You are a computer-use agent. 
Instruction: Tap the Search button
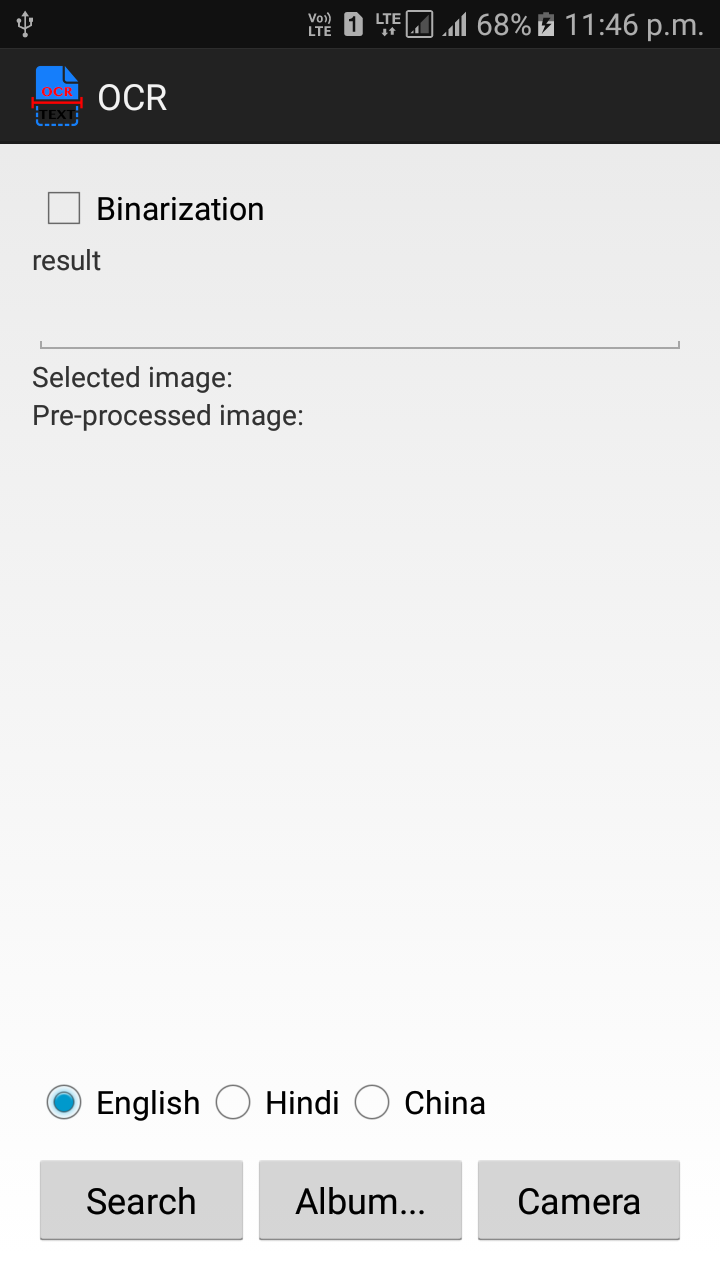click(141, 1200)
